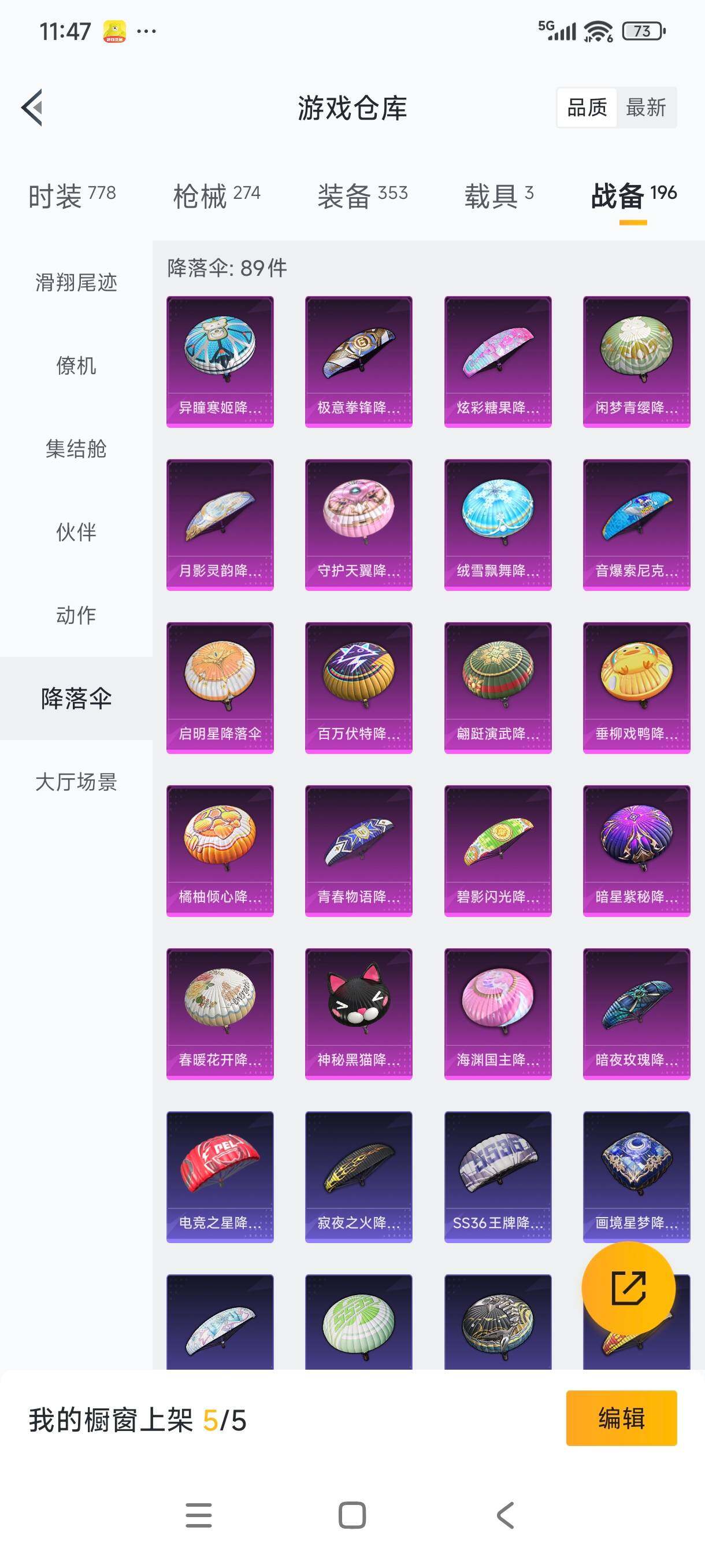Viewport: 705px width, 1568px height.
Task: Tap the more options dots in status bar
Action: click(x=146, y=32)
